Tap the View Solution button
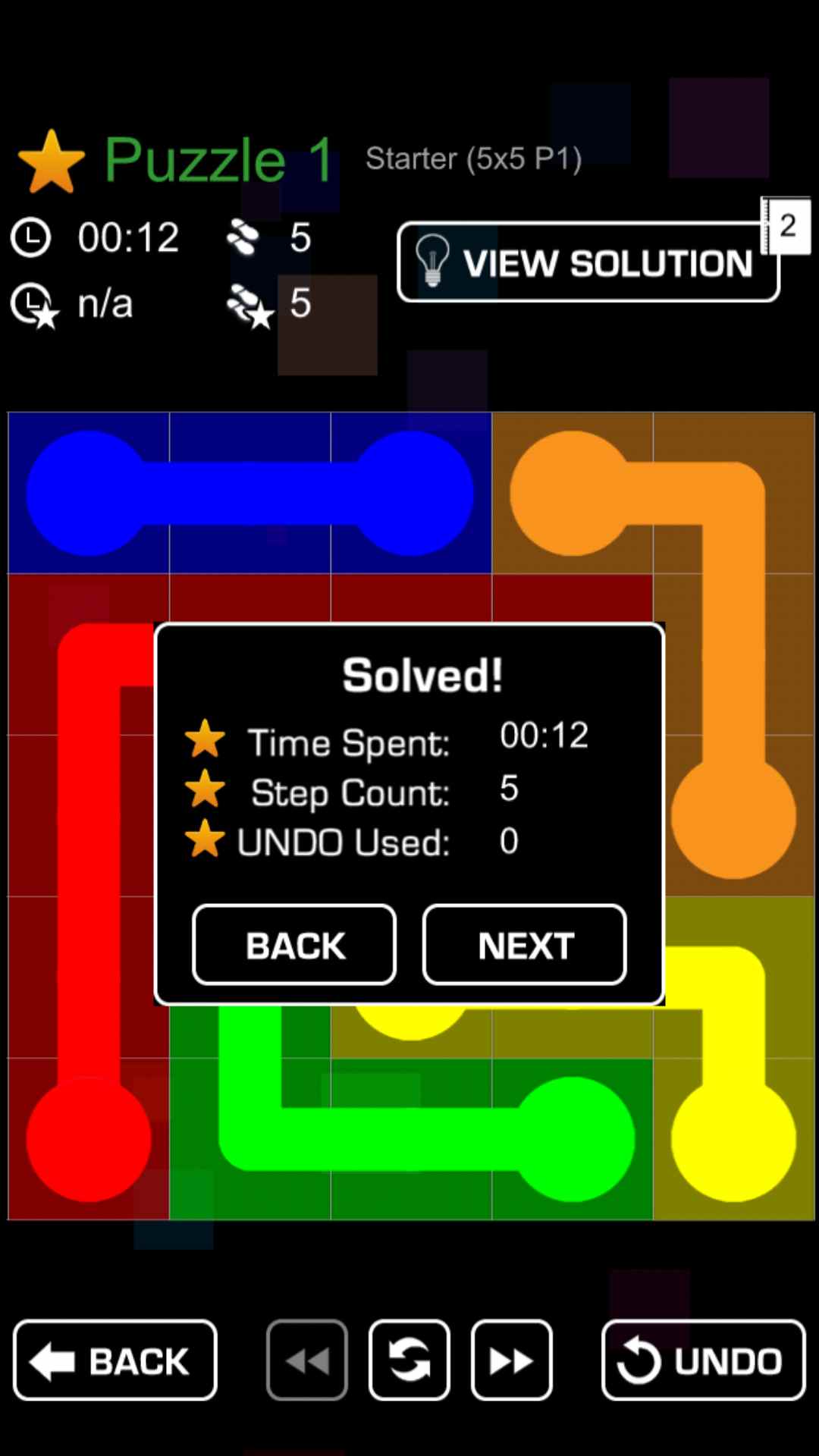Image resolution: width=819 pixels, height=1456 pixels. pos(588,262)
